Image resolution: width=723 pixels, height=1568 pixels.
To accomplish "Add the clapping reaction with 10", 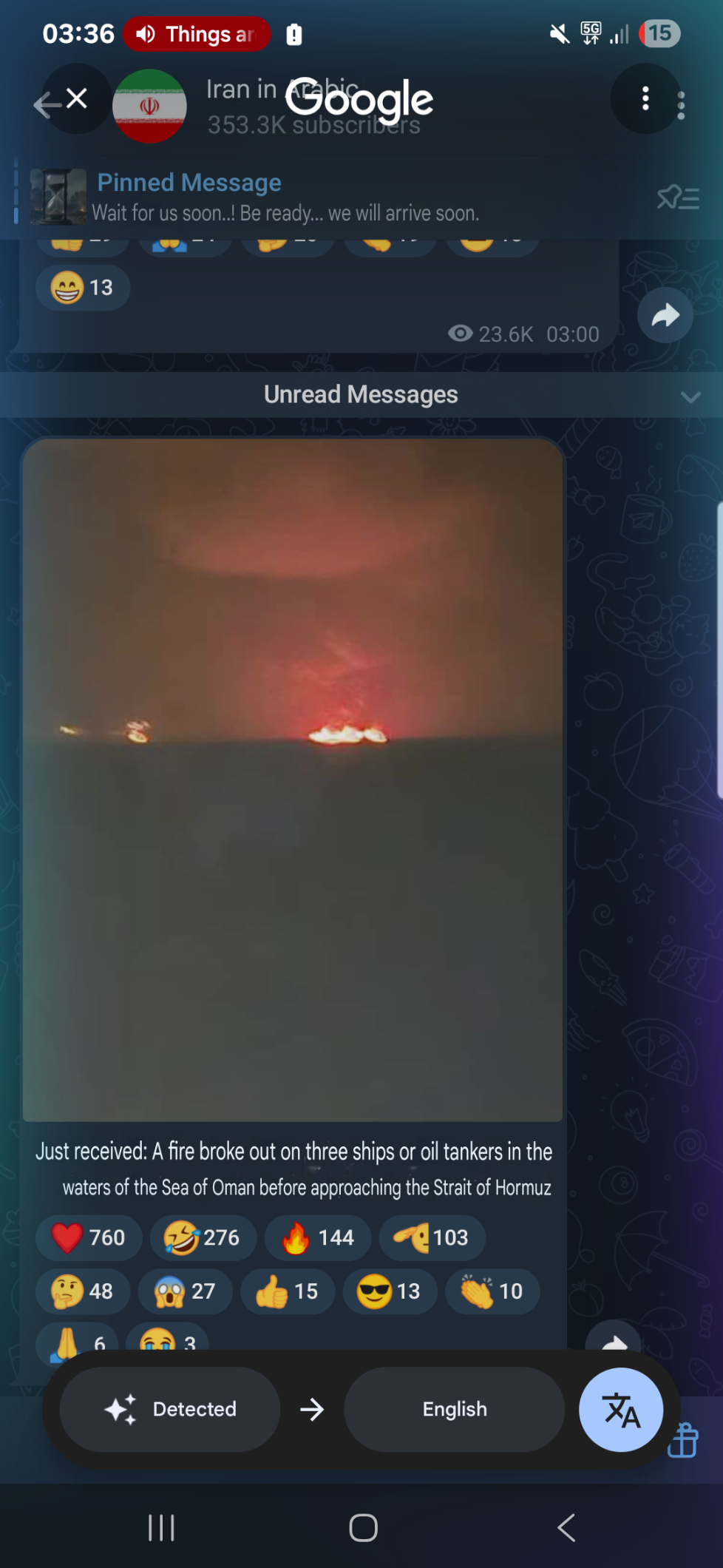I will coord(492,1291).
